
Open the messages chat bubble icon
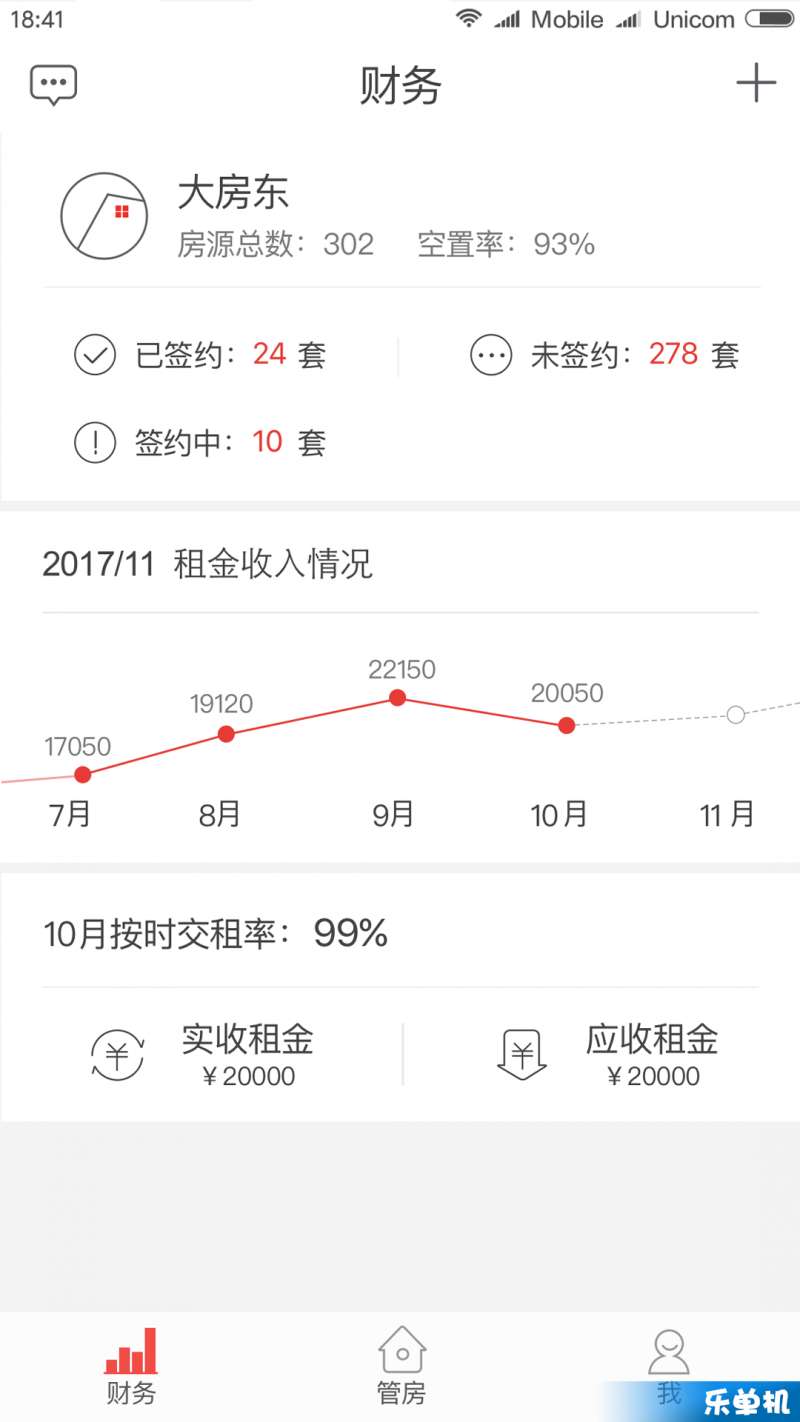pos(53,86)
